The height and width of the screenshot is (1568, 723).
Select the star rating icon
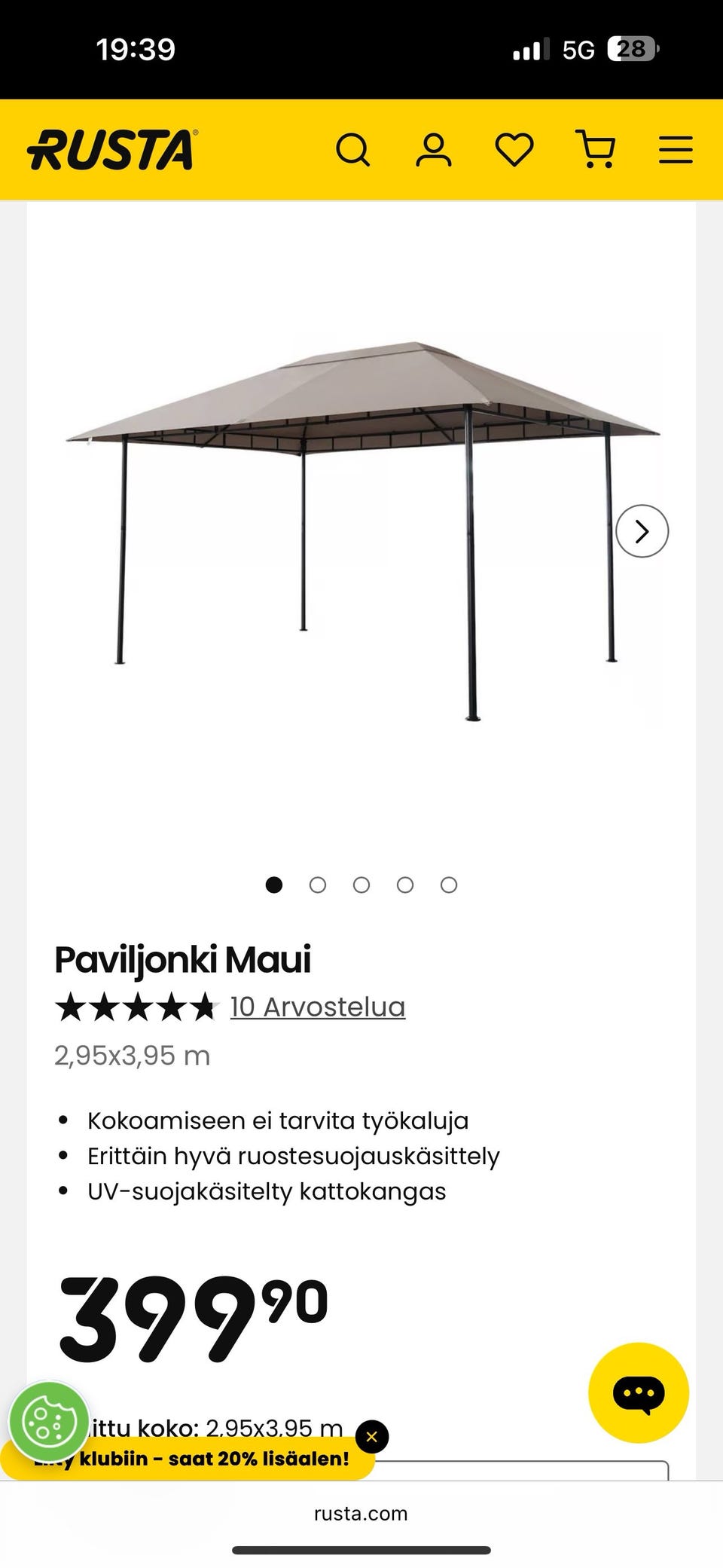click(136, 1007)
